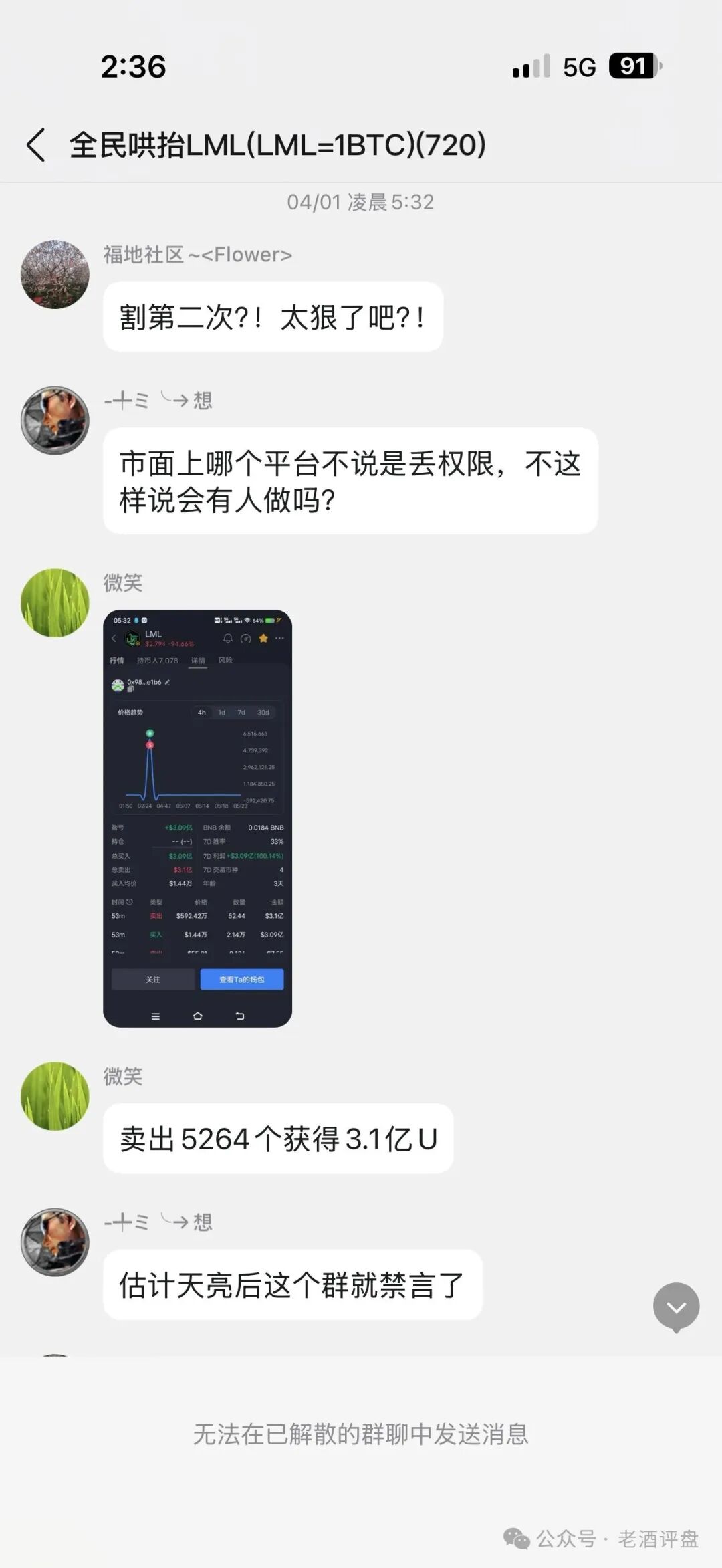Select the 7d price trend period

tap(242, 712)
